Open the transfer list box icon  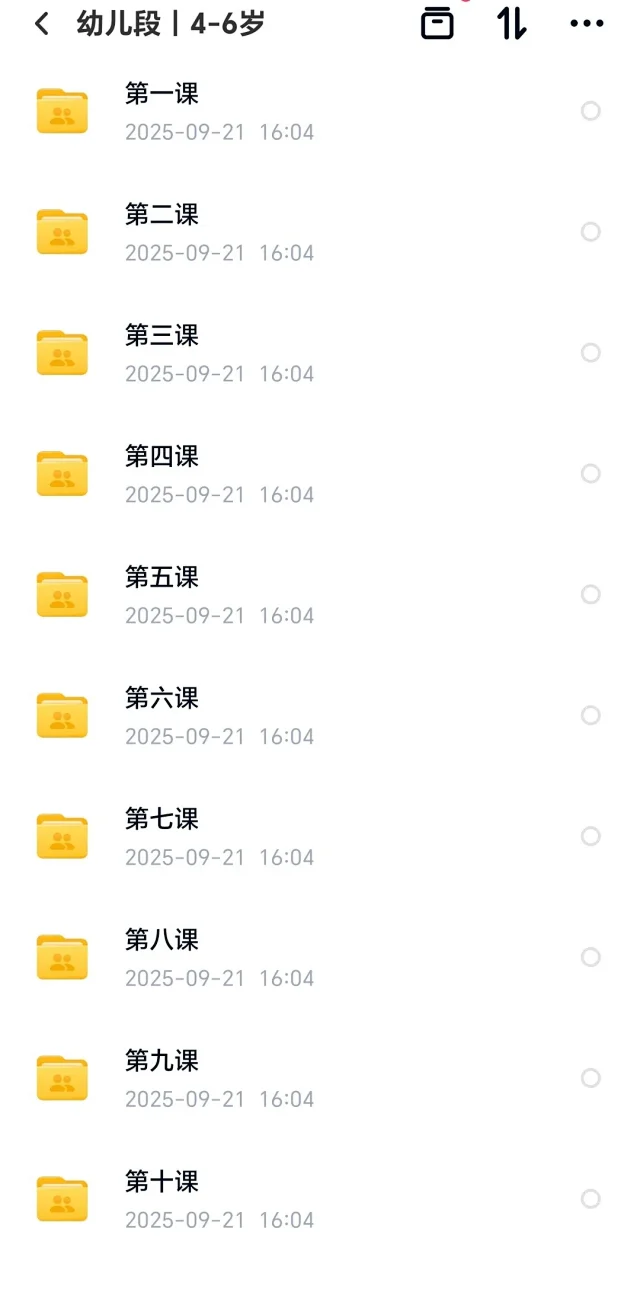point(437,24)
